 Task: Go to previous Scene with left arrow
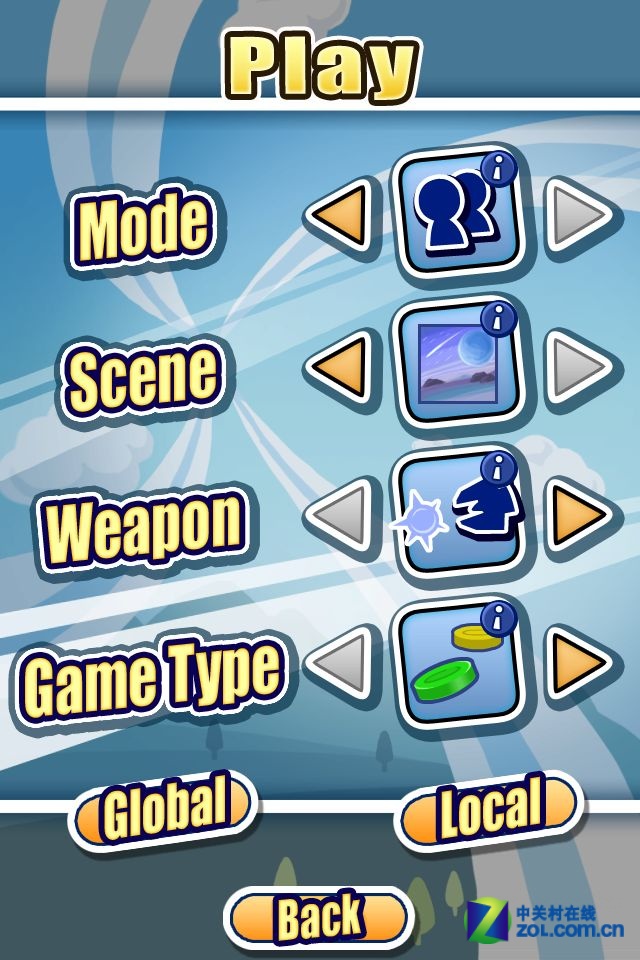point(340,367)
